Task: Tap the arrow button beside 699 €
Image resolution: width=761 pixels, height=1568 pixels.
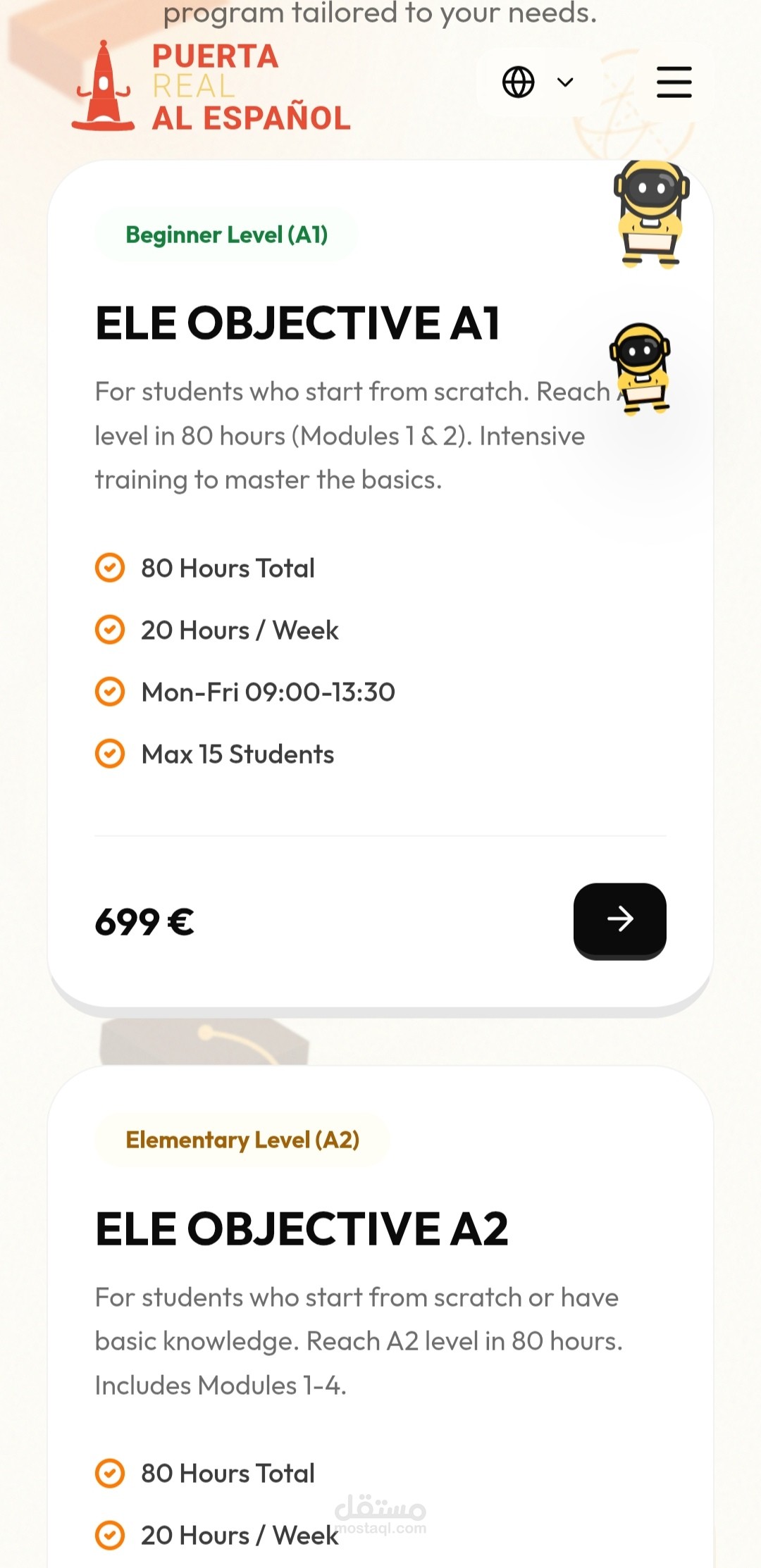Action: click(619, 920)
